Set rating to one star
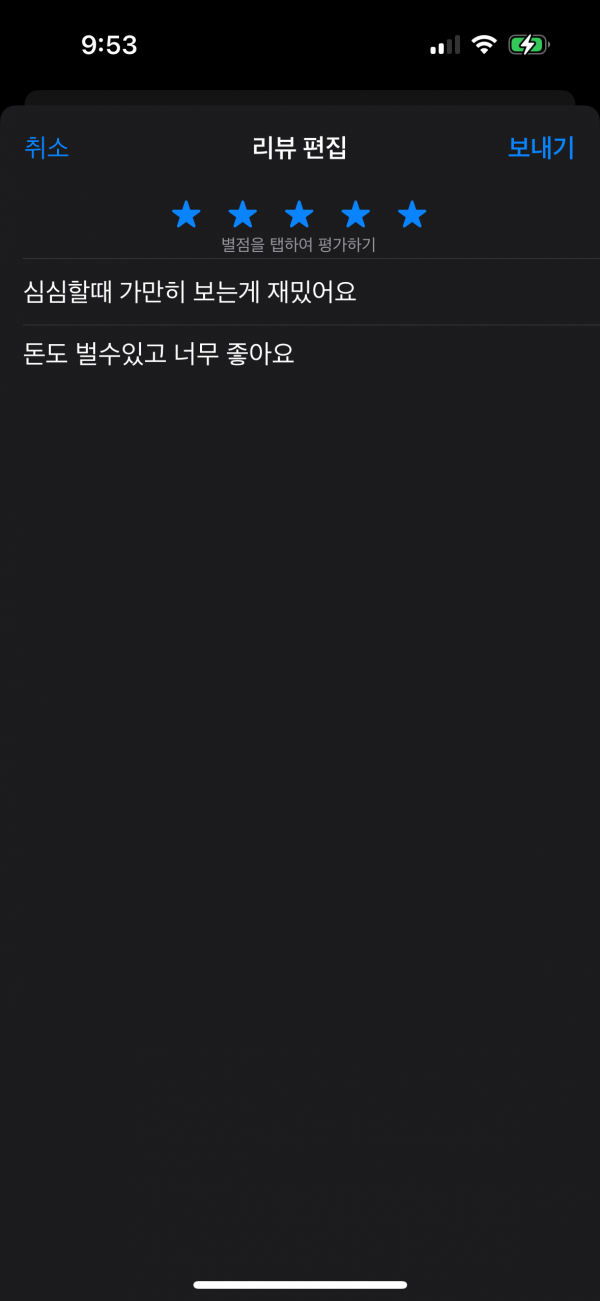The image size is (600, 1301). (x=186, y=214)
